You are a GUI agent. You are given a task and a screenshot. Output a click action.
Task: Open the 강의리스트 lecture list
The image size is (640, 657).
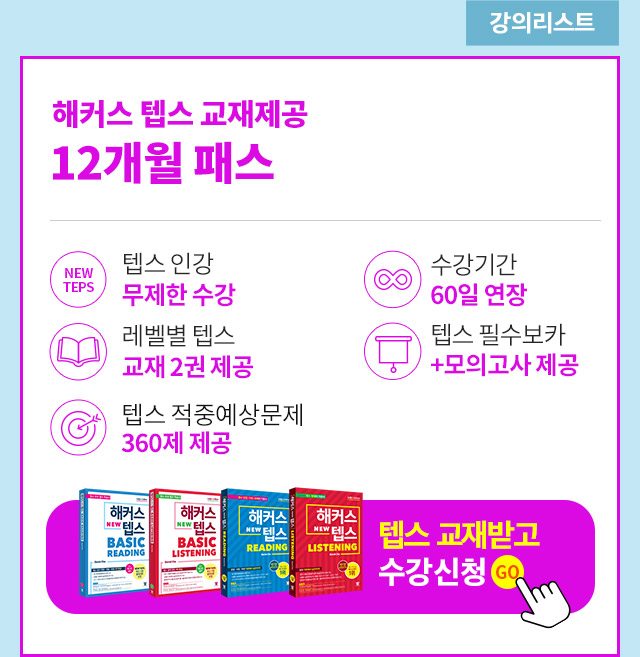pyautogui.click(x=542, y=22)
